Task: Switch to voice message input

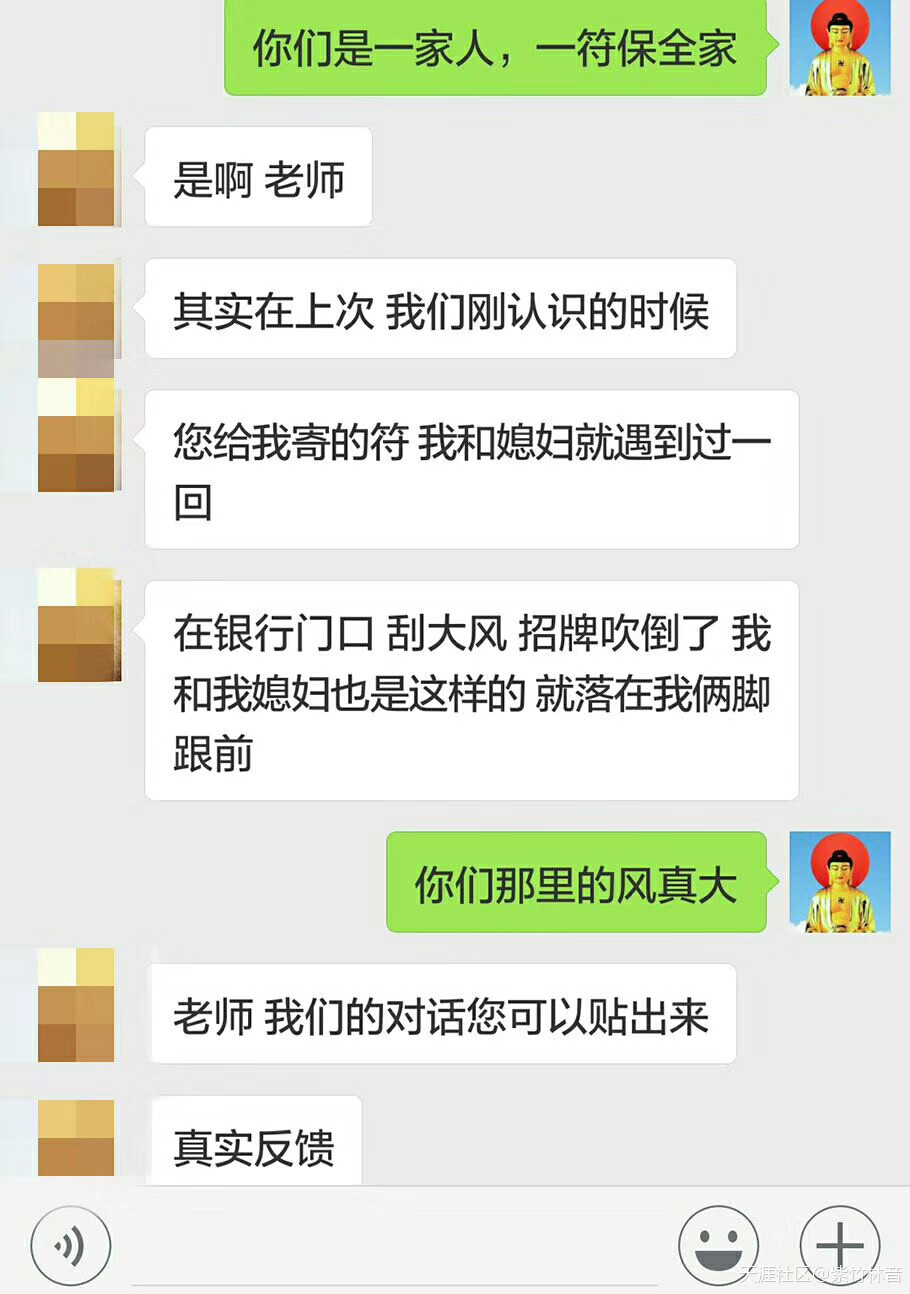Action: point(70,1245)
